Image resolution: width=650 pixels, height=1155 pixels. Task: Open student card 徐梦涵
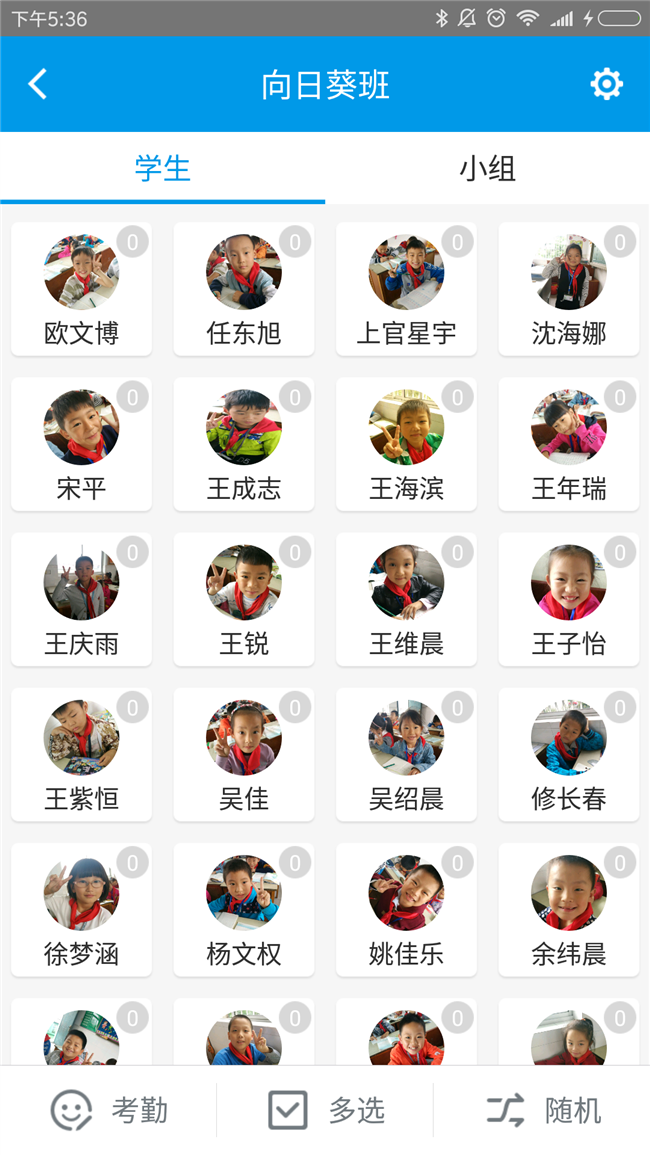(81, 909)
